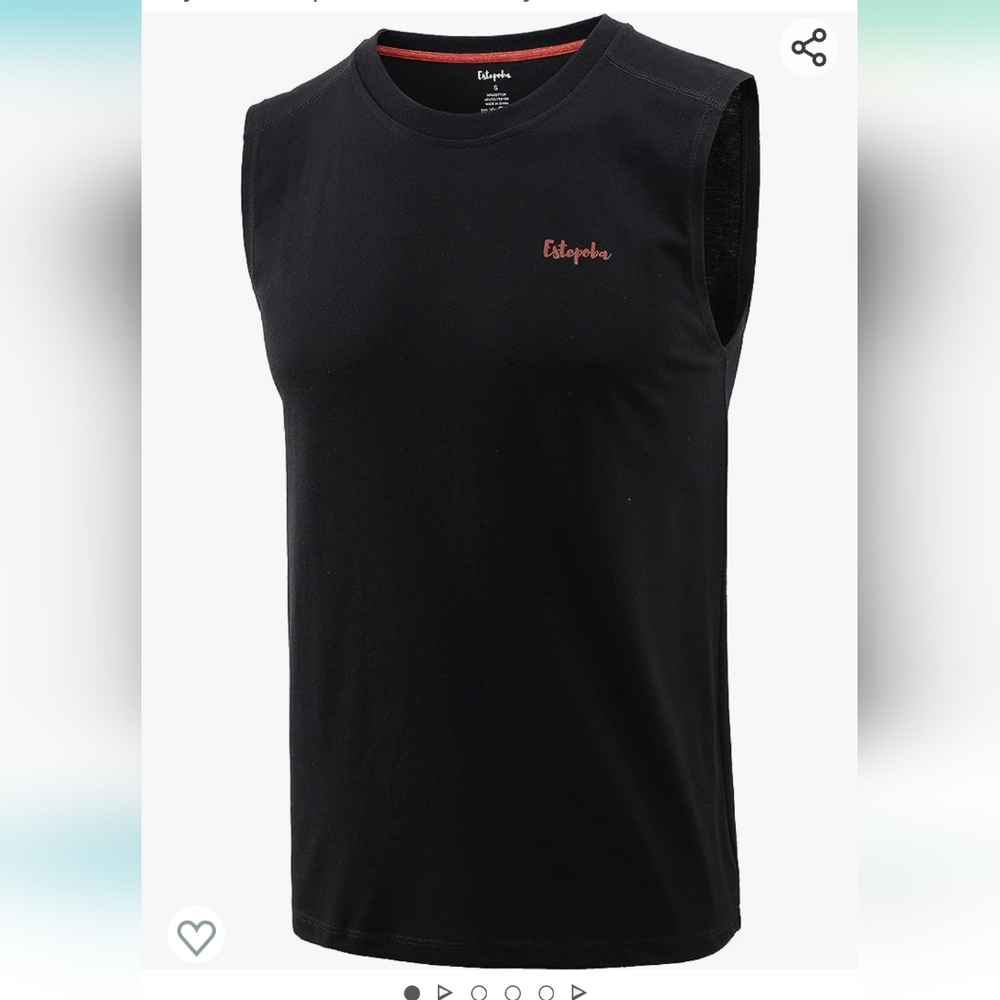Viewport: 1000px width, 1000px height.
Task: Jump to the last video indicator
Action: point(579,992)
